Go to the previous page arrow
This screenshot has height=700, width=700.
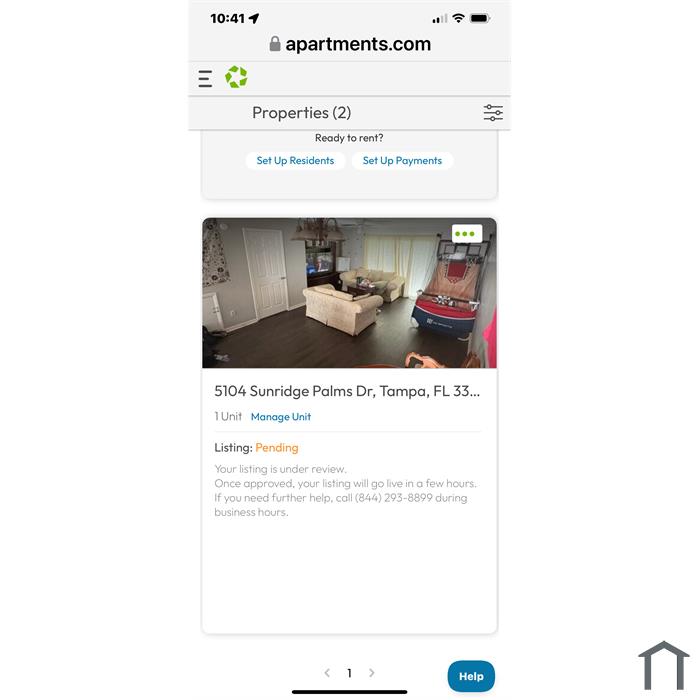pos(327,673)
